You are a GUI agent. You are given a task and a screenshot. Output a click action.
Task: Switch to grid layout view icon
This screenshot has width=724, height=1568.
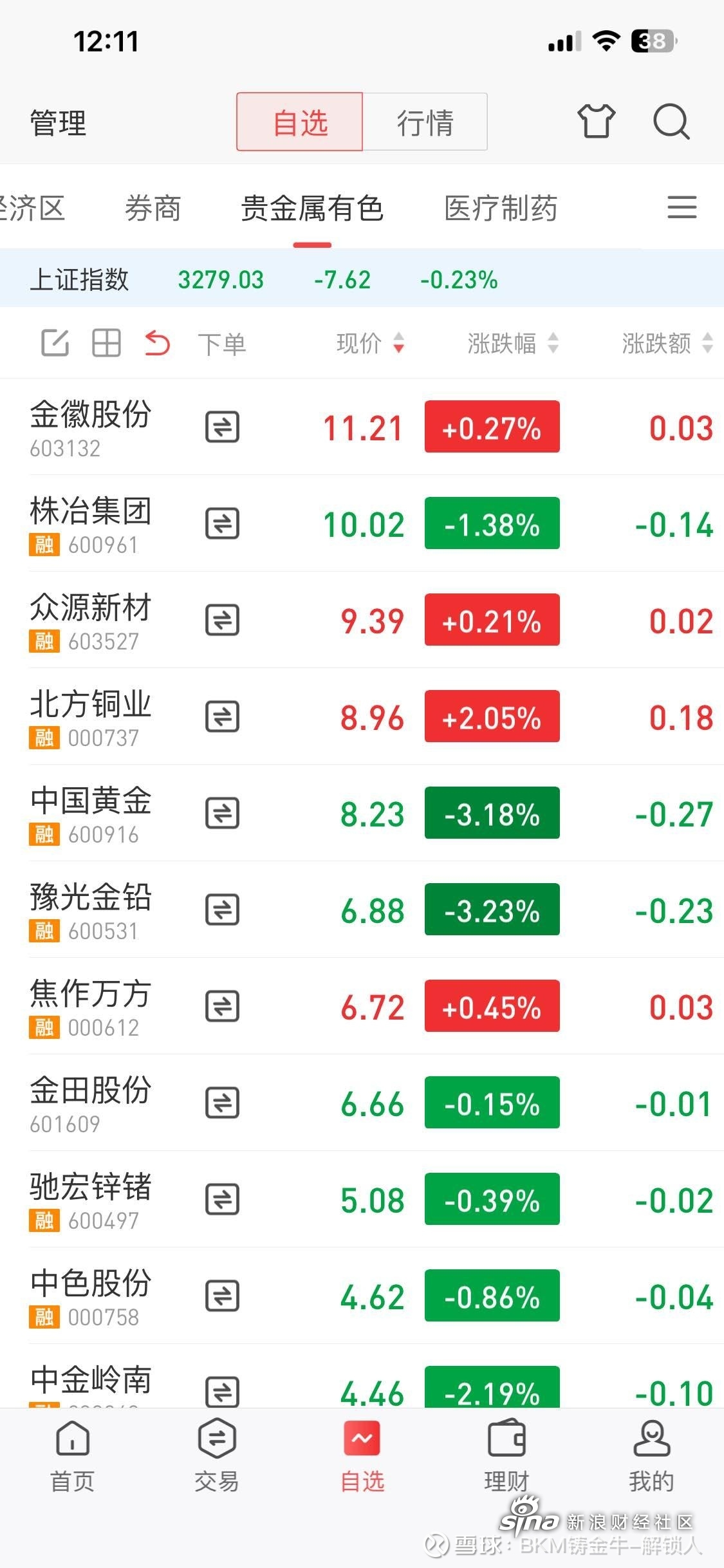click(x=106, y=342)
